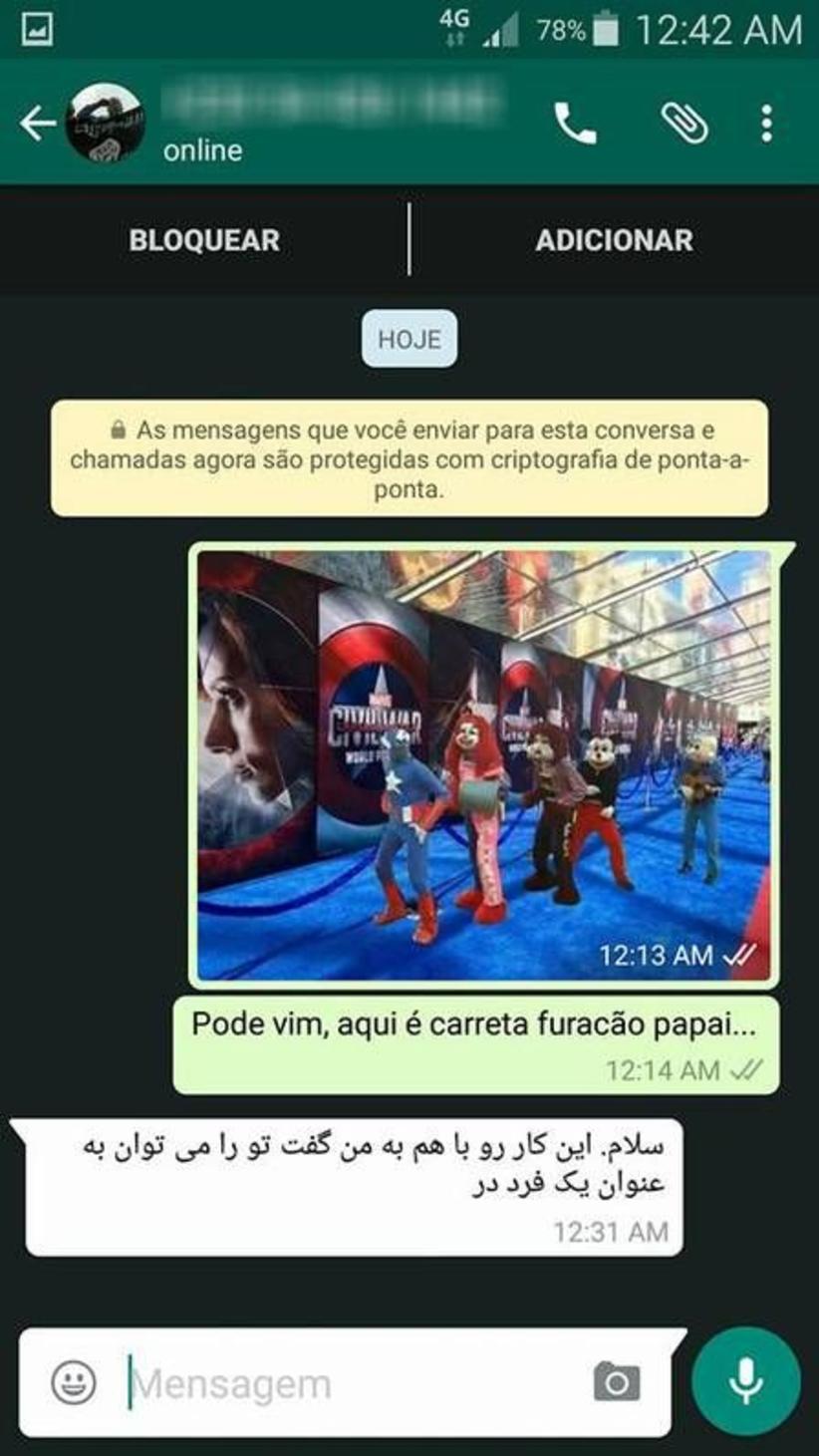Open the attachment paperclip menu
Viewport: 819px width, 1456px height.
click(x=684, y=124)
